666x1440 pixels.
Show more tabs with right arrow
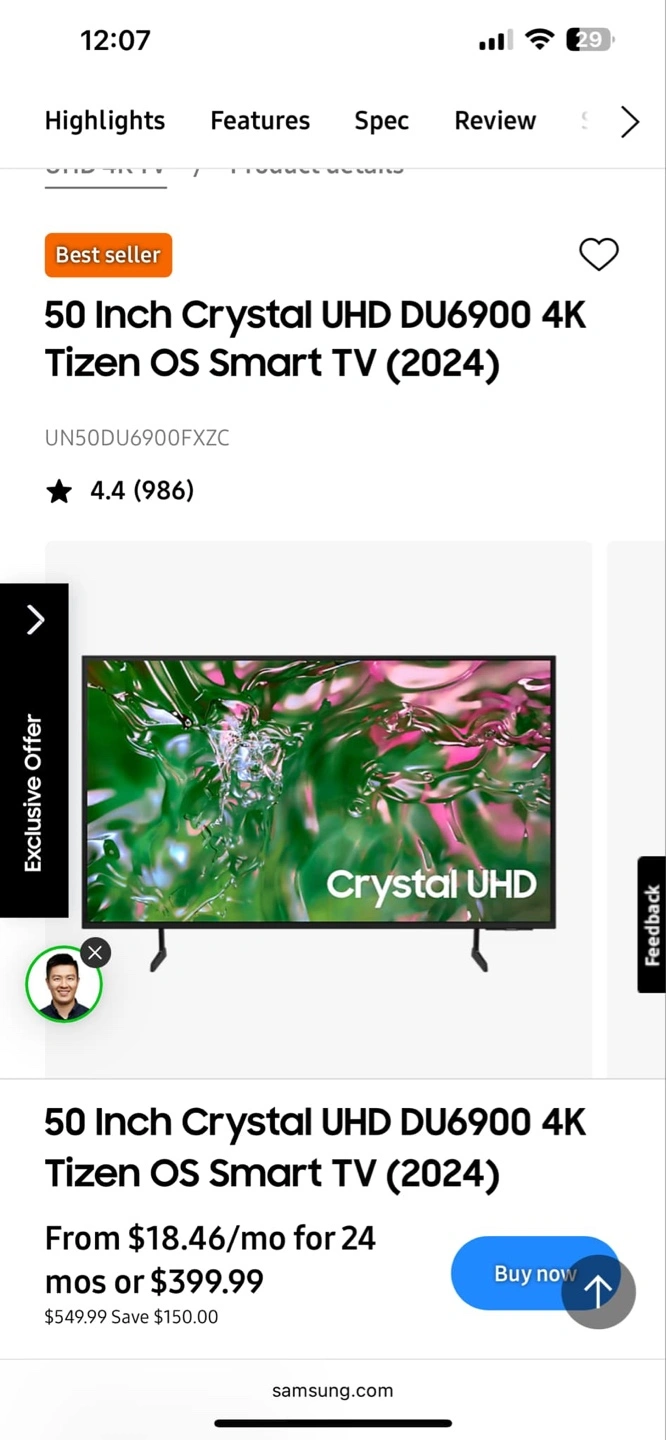pos(630,122)
